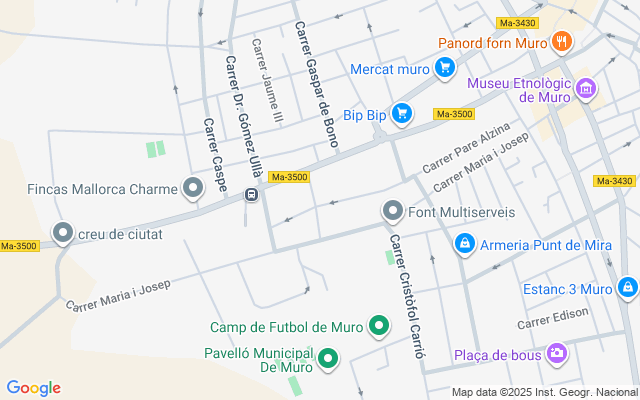This screenshot has height=400, width=640.
Task: Tap the bus stop icon on Ma-3500
Action: tap(252, 194)
